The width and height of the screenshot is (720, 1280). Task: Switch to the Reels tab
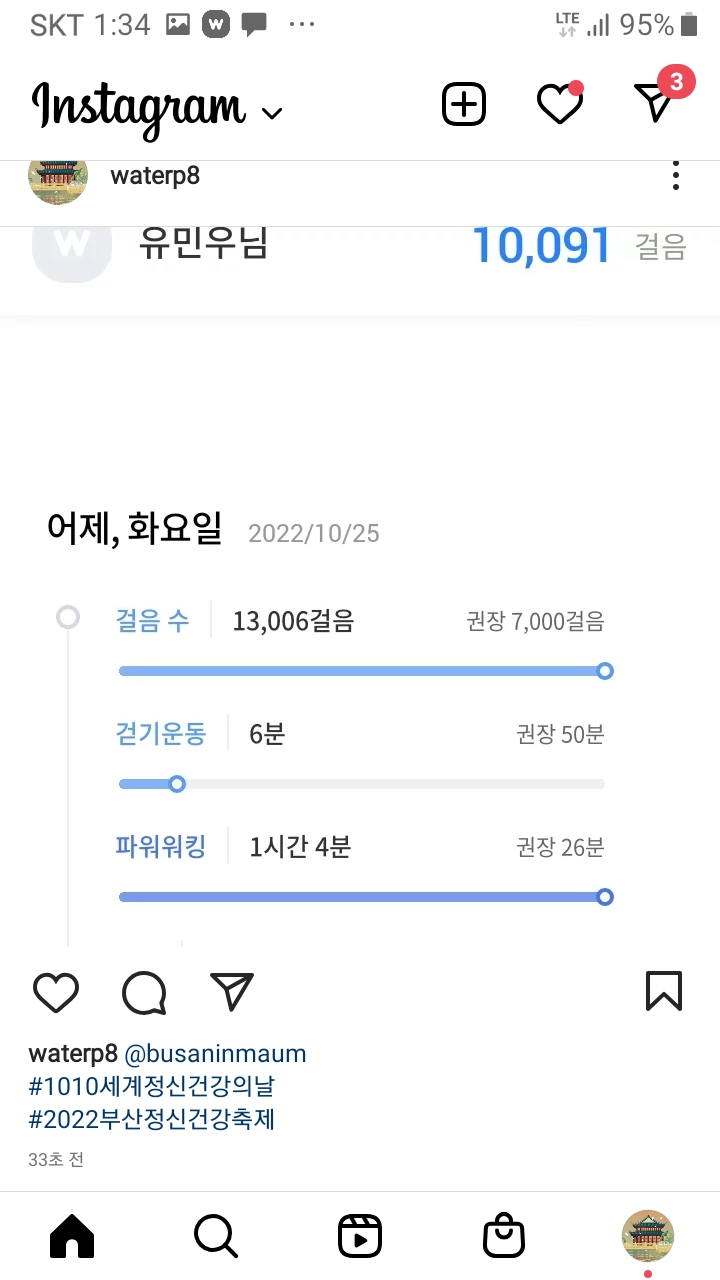click(360, 1237)
